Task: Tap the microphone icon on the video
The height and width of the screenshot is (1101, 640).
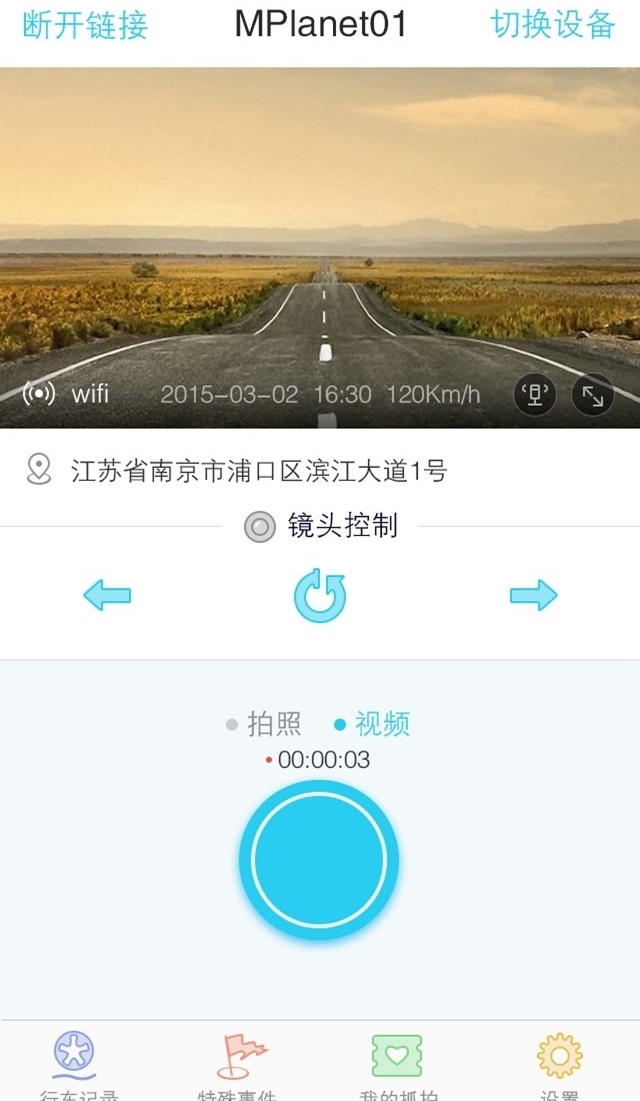Action: pyautogui.click(x=535, y=395)
